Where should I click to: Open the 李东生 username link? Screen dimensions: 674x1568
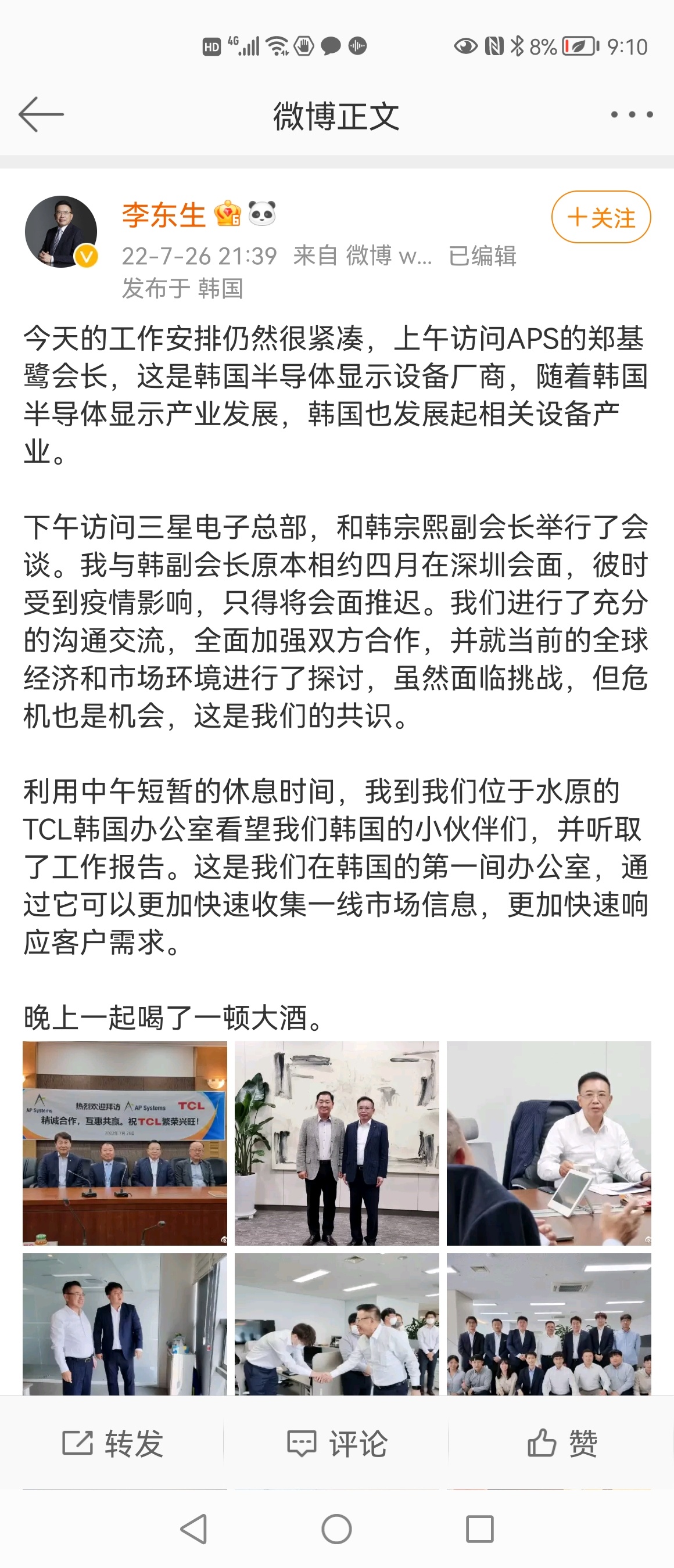pos(163,215)
